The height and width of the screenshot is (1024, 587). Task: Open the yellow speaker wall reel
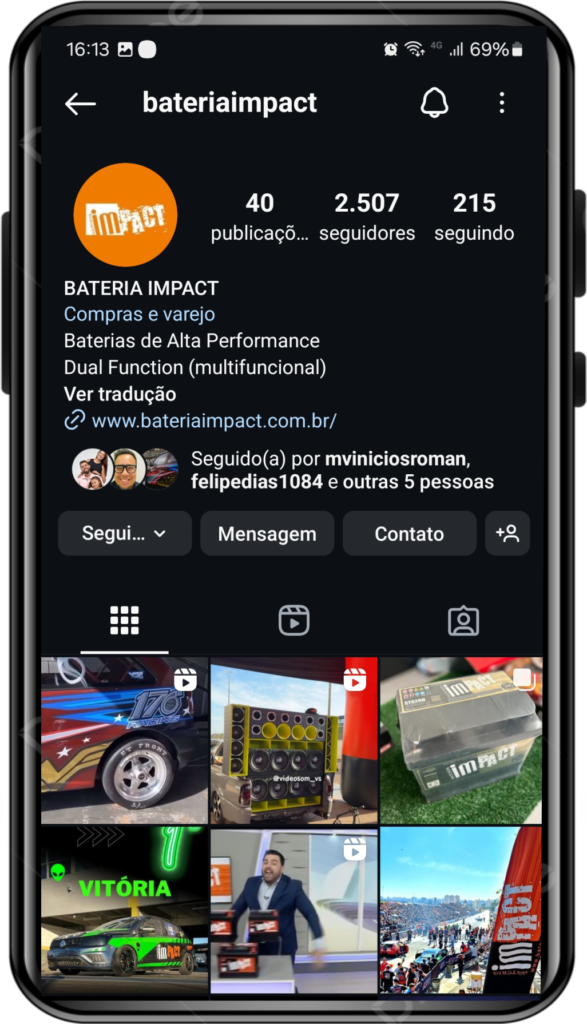(294, 741)
